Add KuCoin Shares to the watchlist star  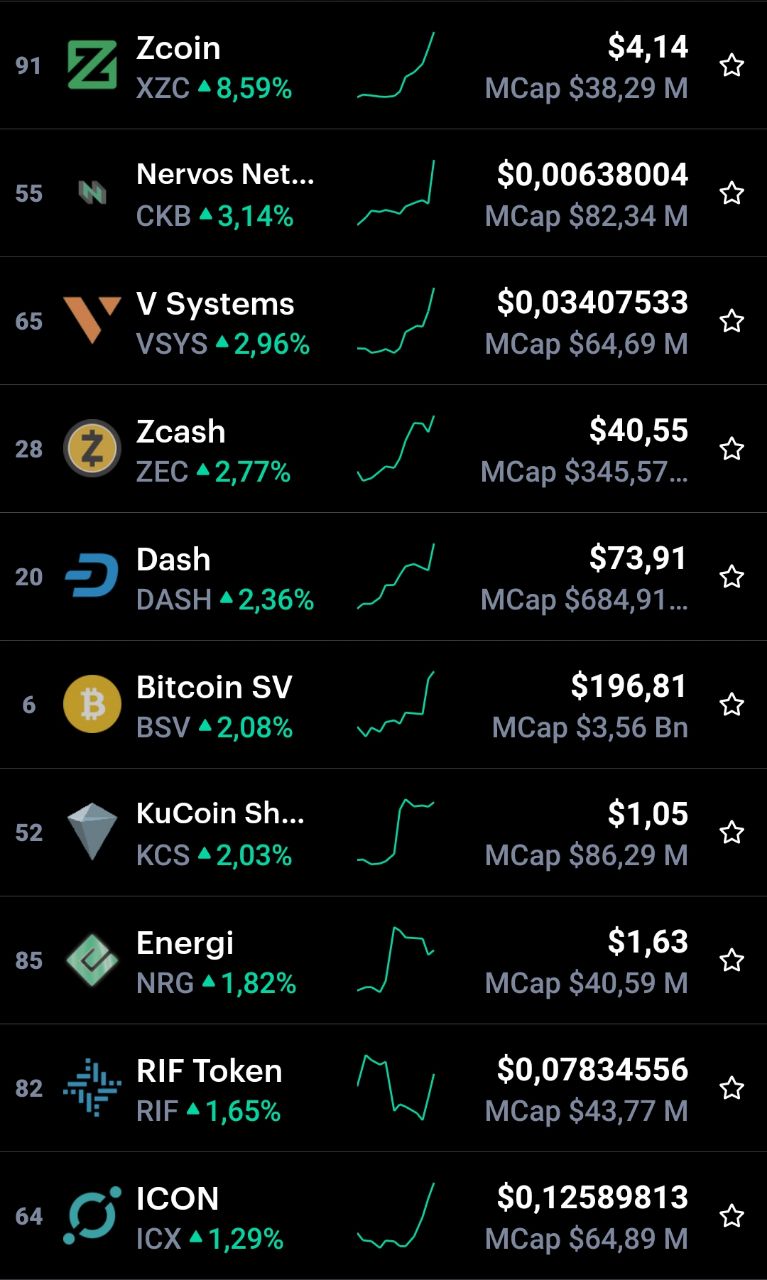tap(732, 833)
